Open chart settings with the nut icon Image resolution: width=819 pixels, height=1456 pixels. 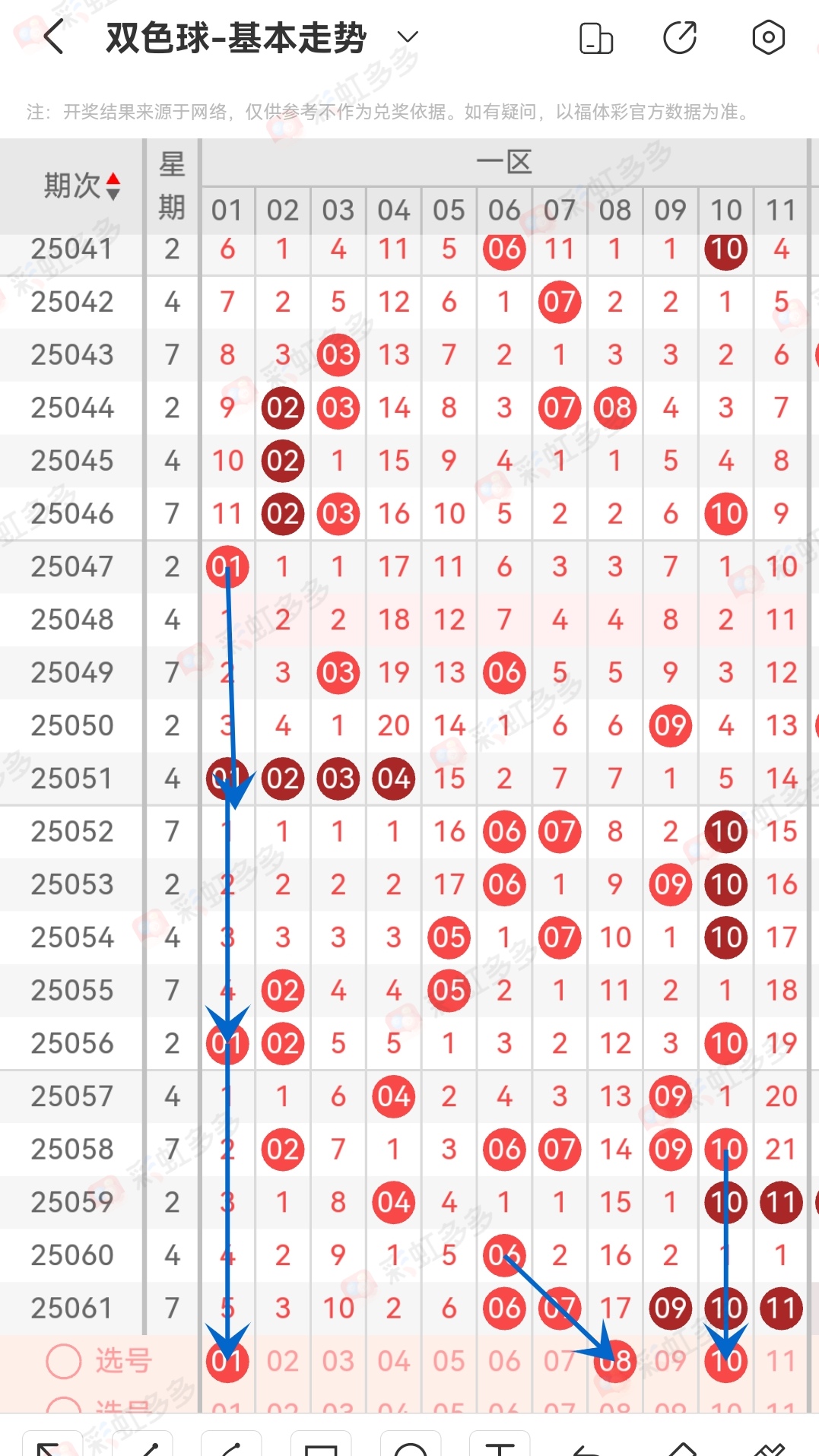pyautogui.click(x=769, y=36)
